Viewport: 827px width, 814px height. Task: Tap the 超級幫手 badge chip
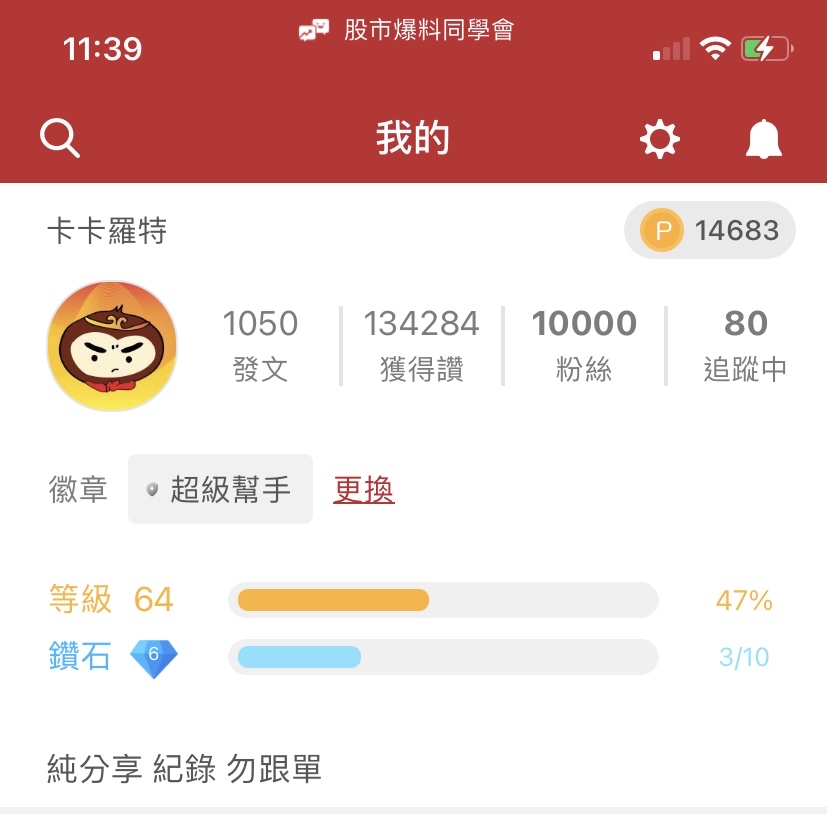(220, 489)
